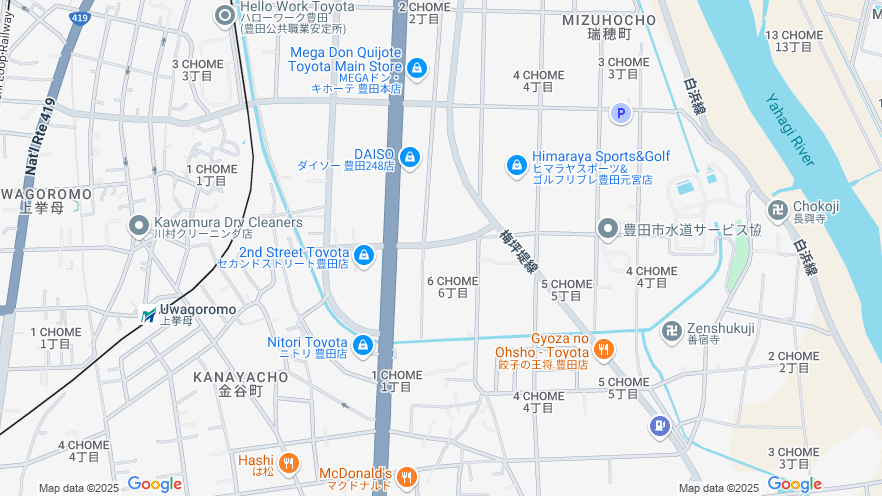Screen dimensions: 882x496
Task: Open the gas station marker
Action: (x=659, y=427)
